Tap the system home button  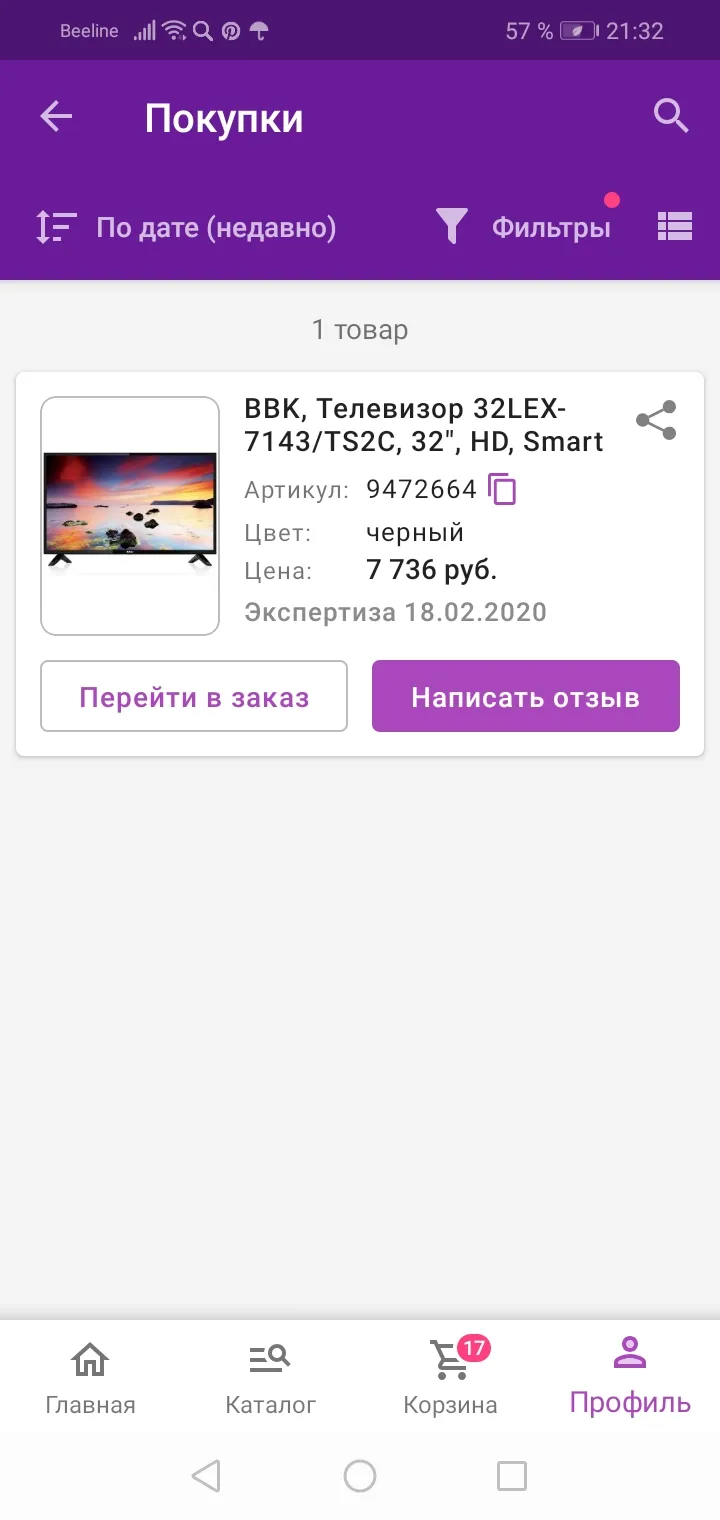(360, 1475)
